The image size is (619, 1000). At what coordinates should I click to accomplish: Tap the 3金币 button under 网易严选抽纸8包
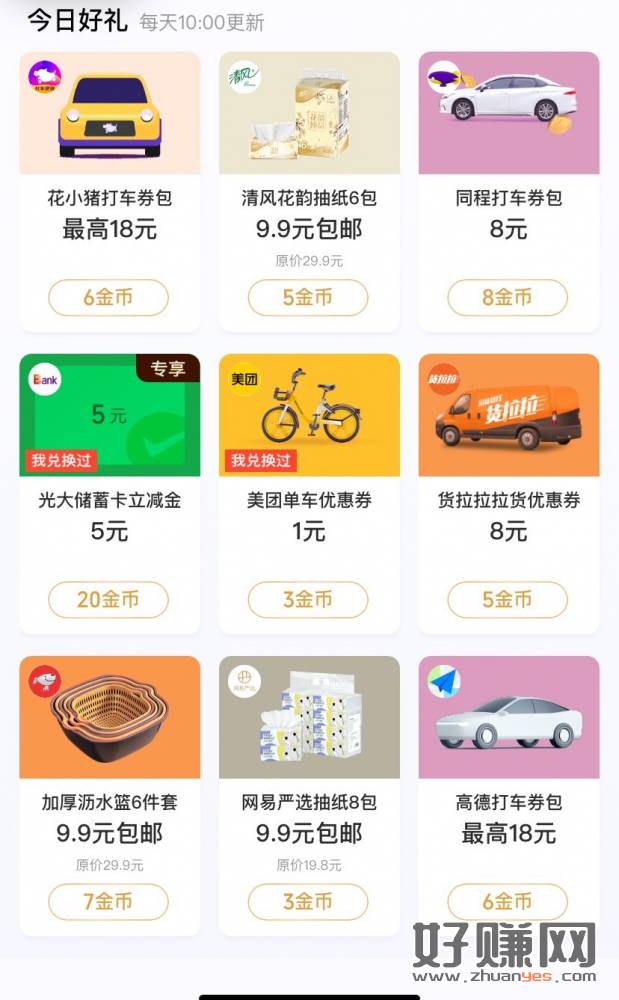coord(308,901)
